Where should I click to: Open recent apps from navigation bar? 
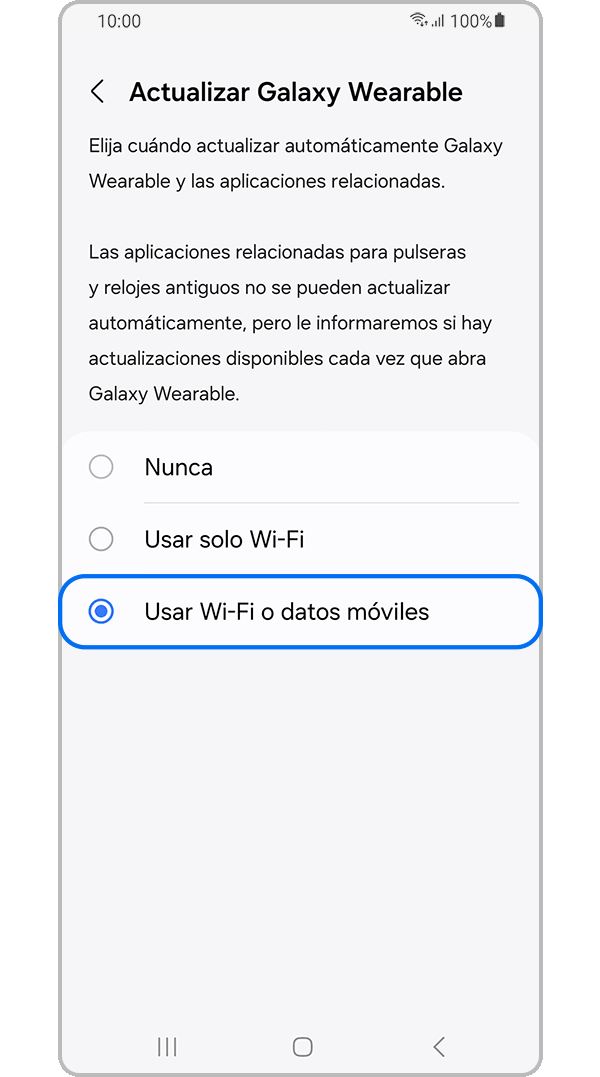point(167,1047)
